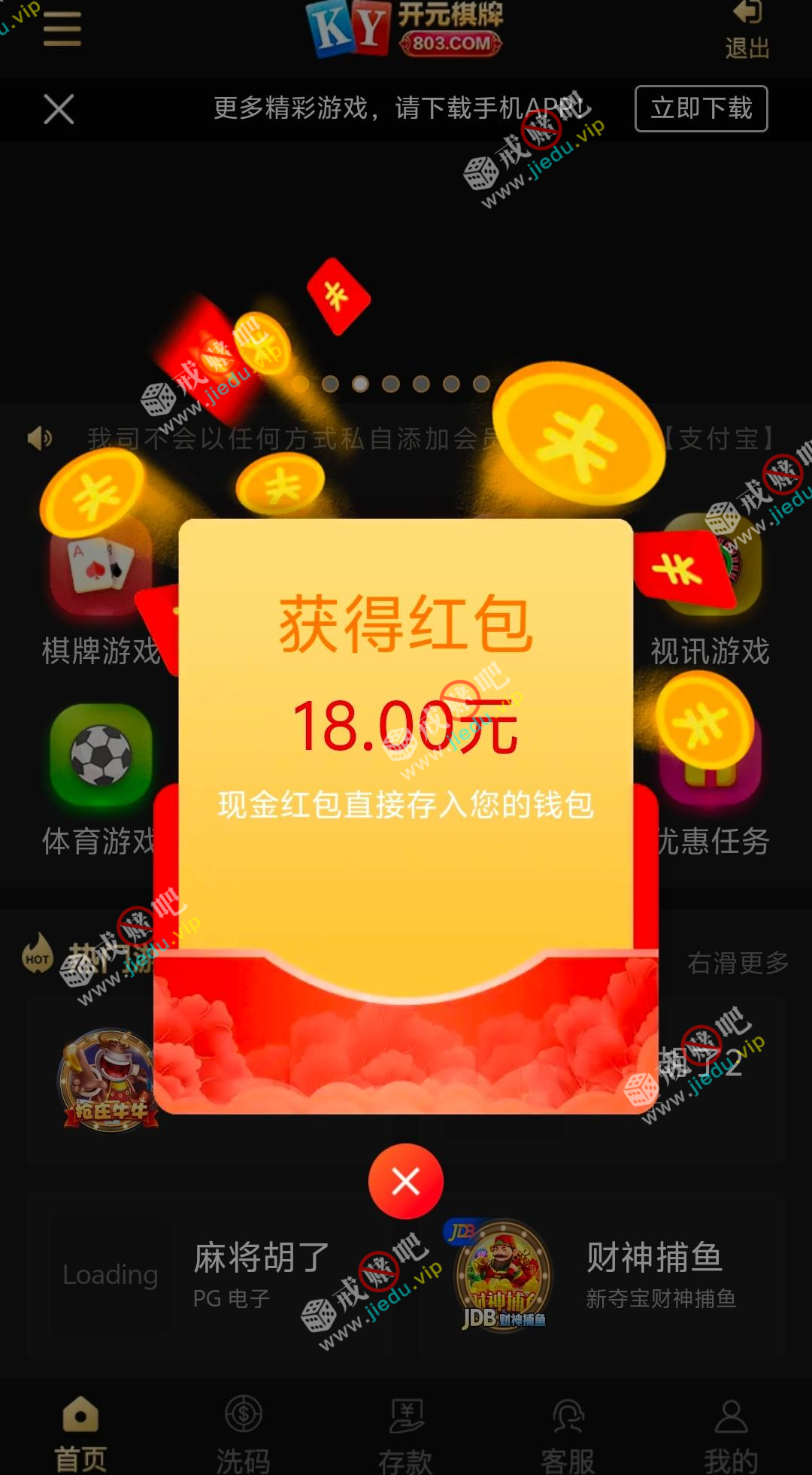Tap 立即下载 to download the app
Image resolution: width=812 pixels, height=1475 pixels.
tap(701, 109)
